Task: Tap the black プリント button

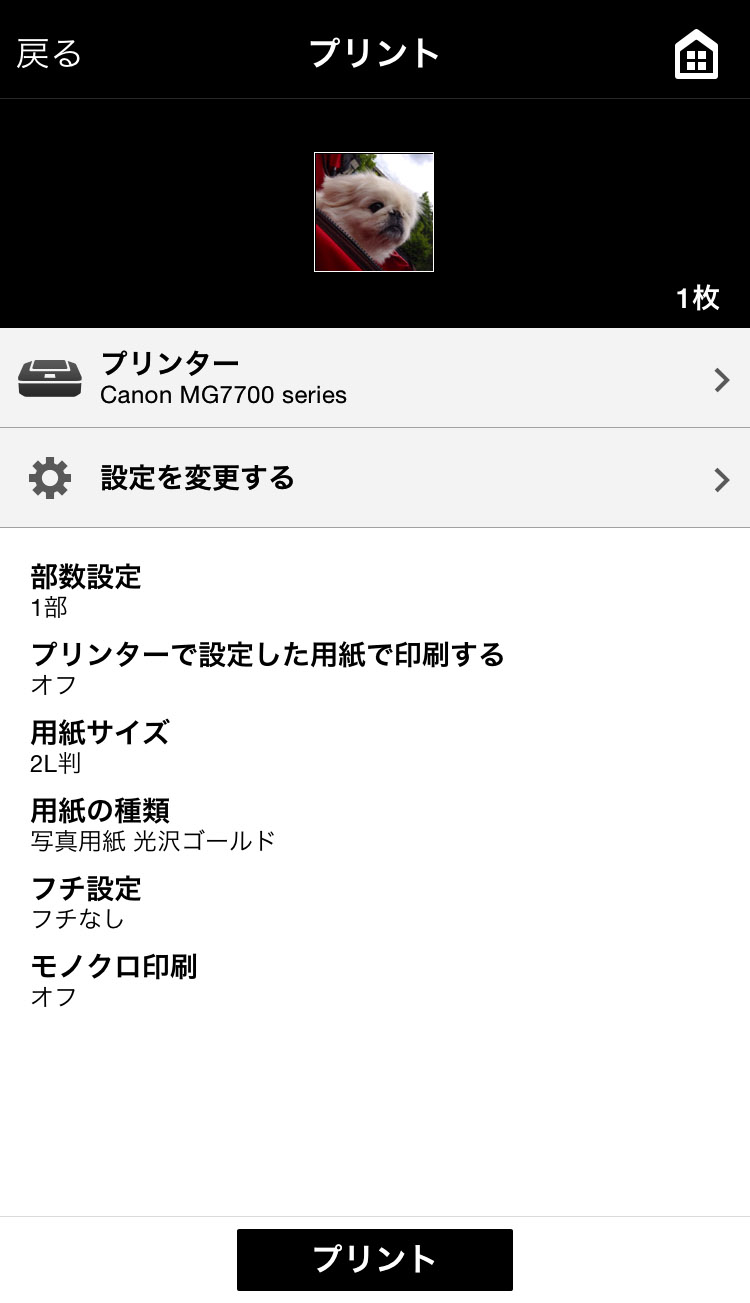Action: coord(374,1259)
